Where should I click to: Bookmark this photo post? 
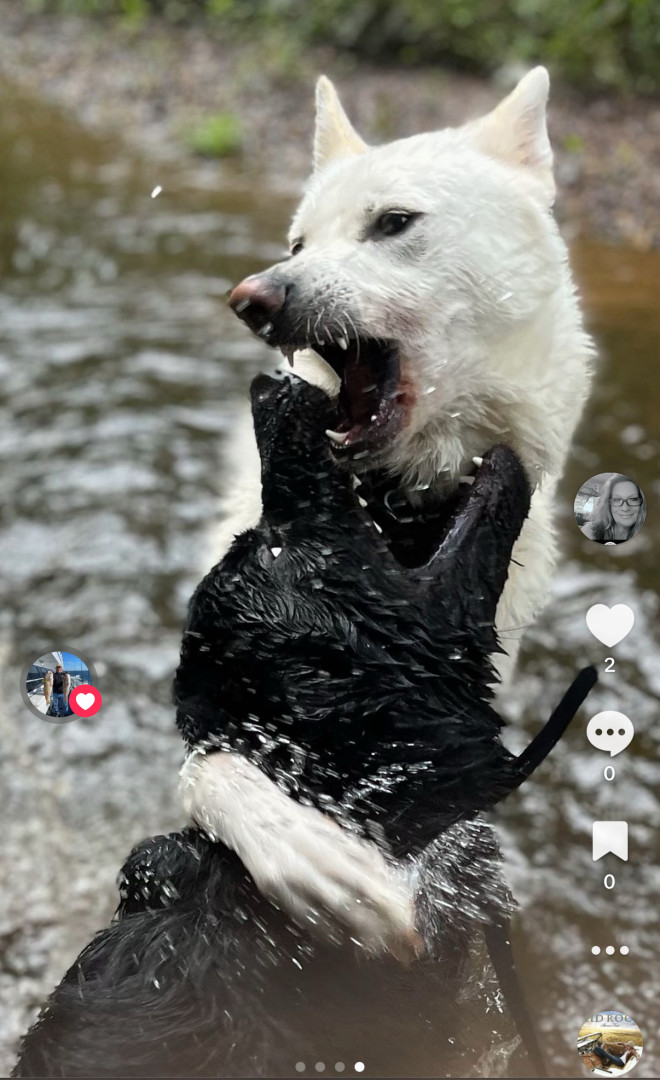click(609, 841)
